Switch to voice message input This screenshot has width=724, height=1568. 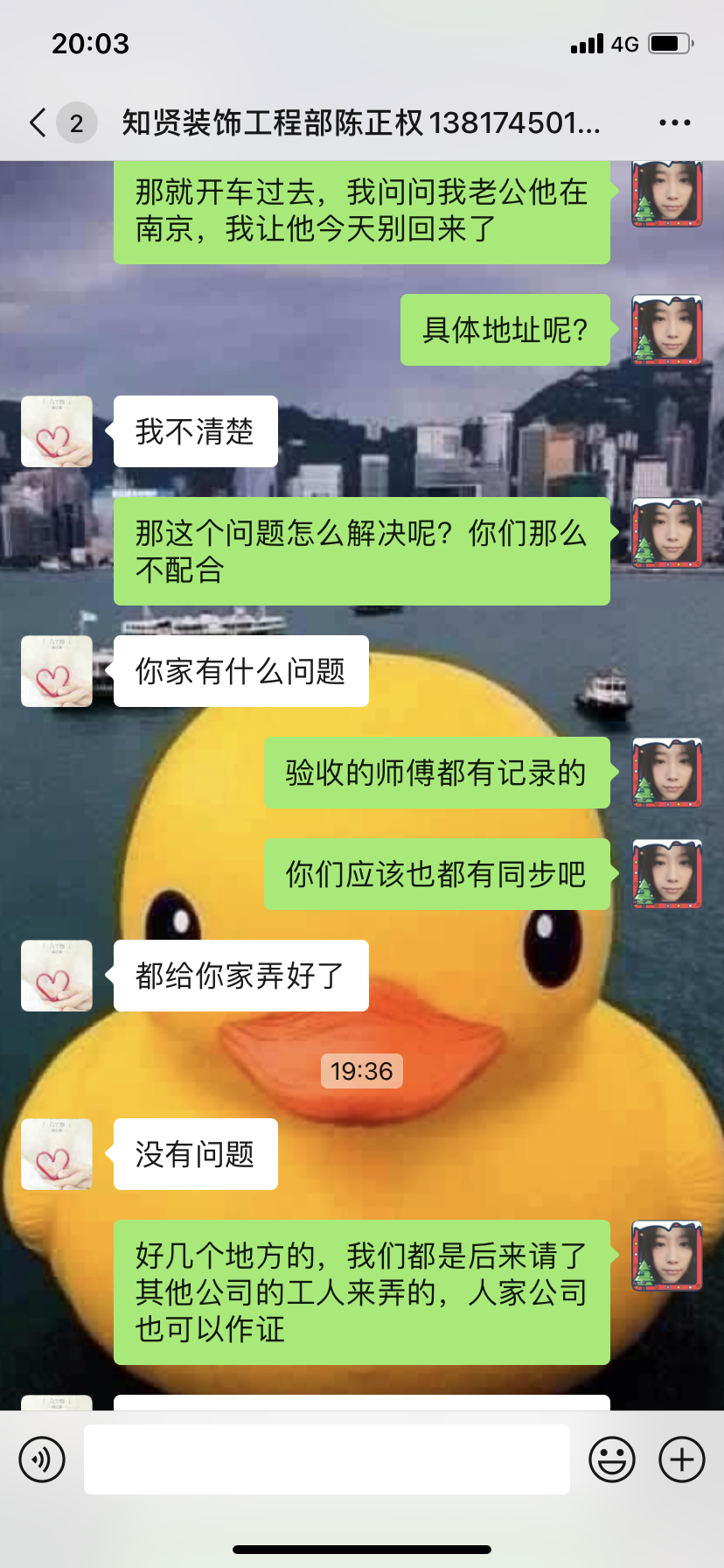42,1459
